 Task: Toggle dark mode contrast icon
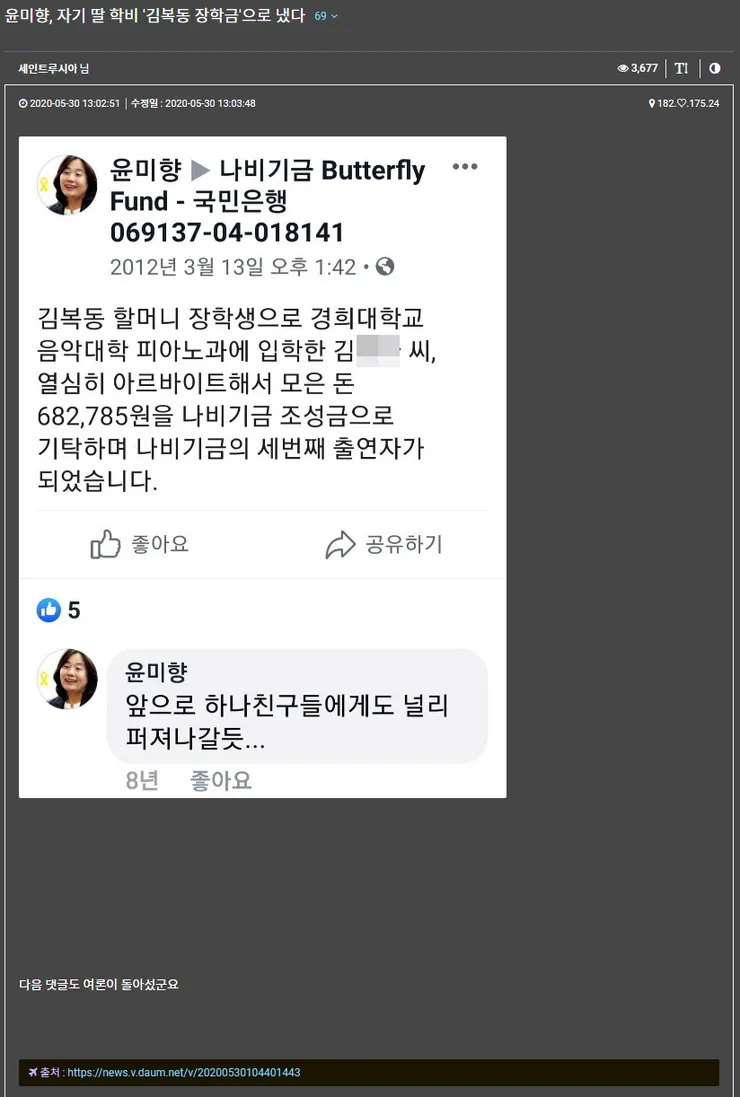tap(714, 68)
